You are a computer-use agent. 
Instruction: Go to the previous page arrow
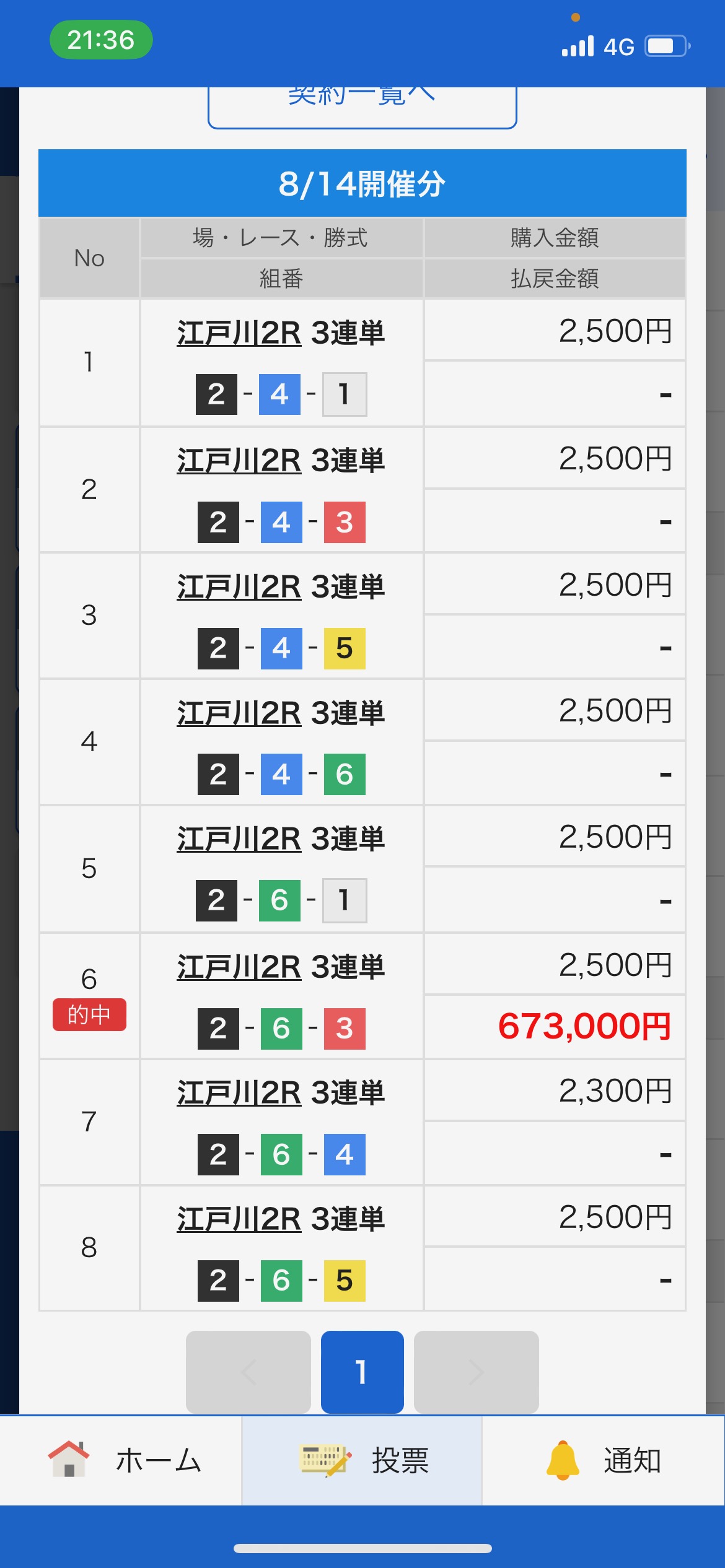248,1372
